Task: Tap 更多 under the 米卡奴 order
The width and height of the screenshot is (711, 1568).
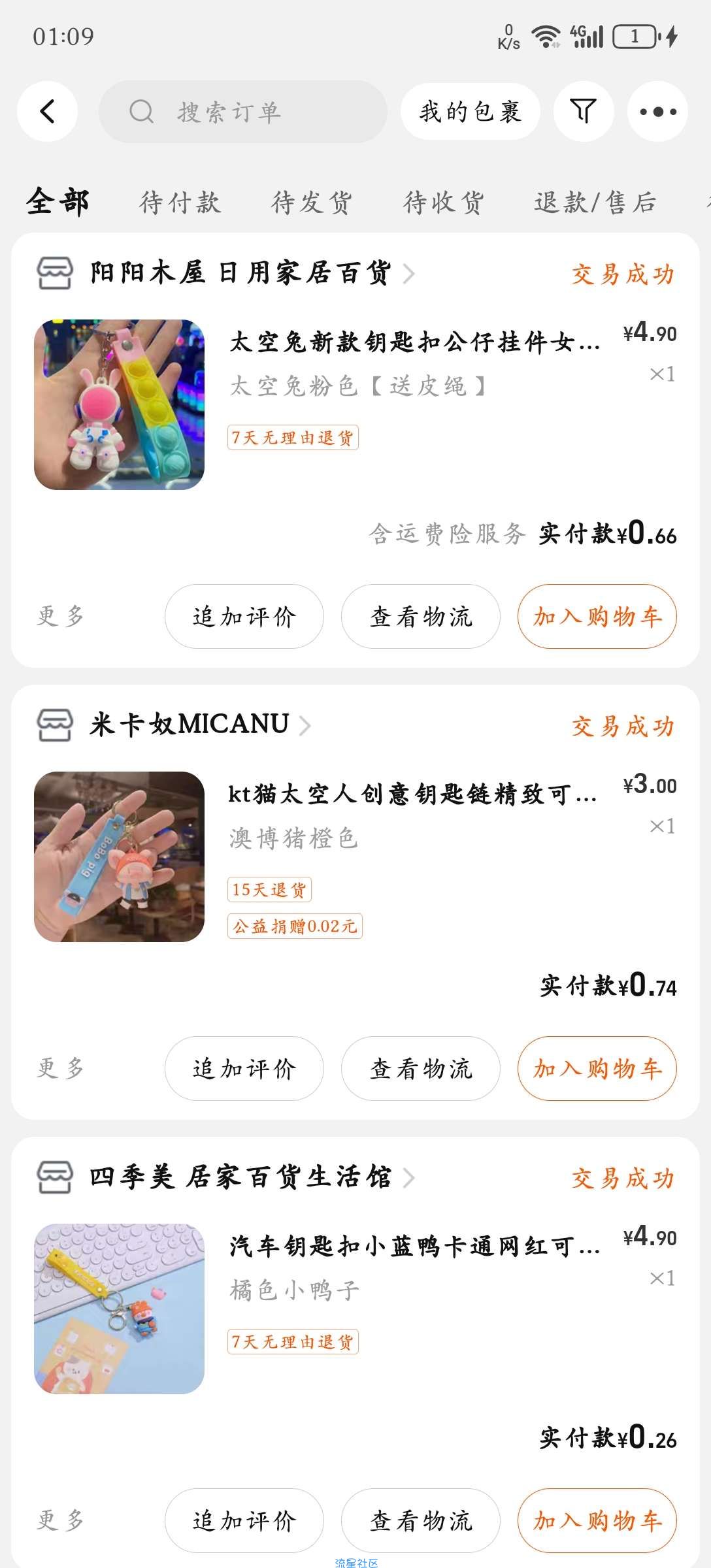Action: pos(61,1068)
